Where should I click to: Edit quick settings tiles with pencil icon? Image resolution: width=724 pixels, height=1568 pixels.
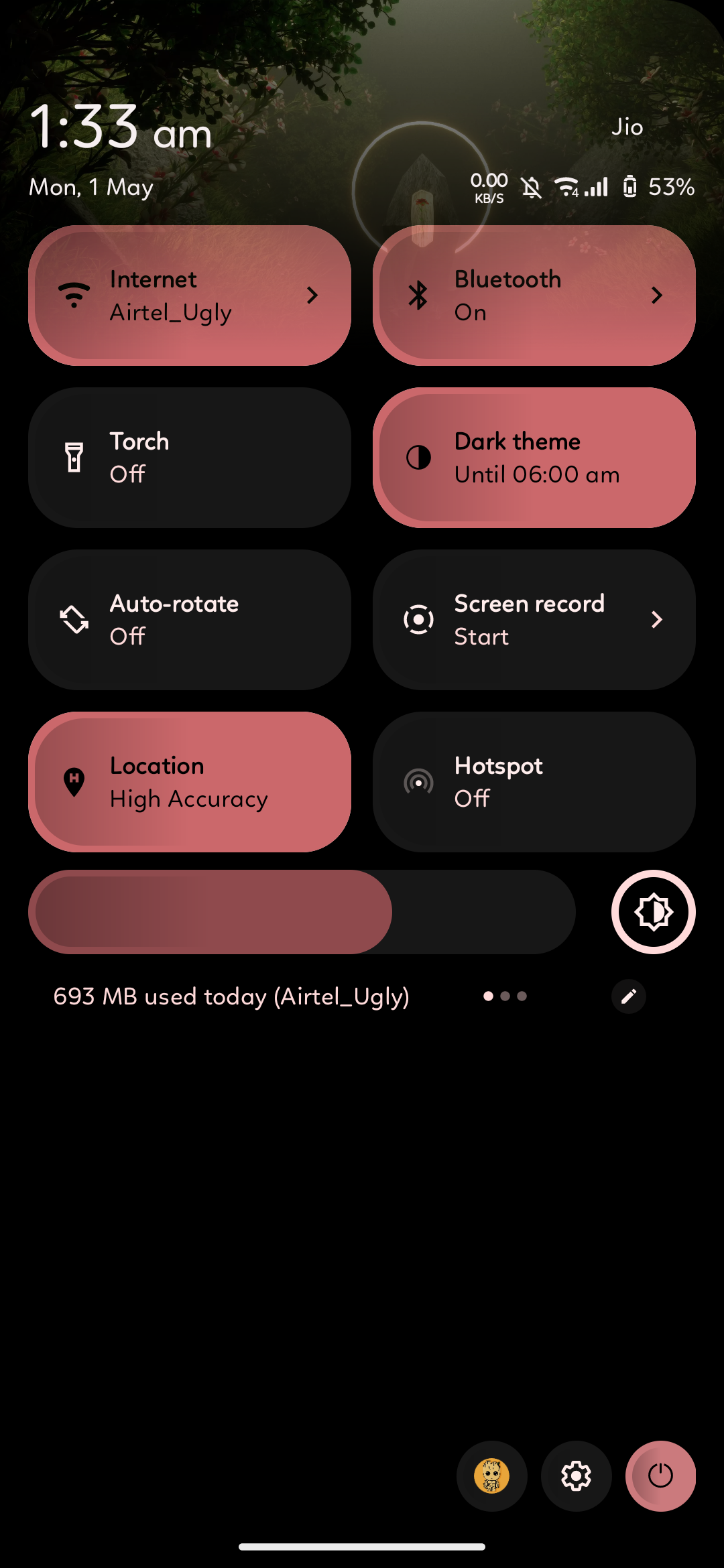pos(628,996)
